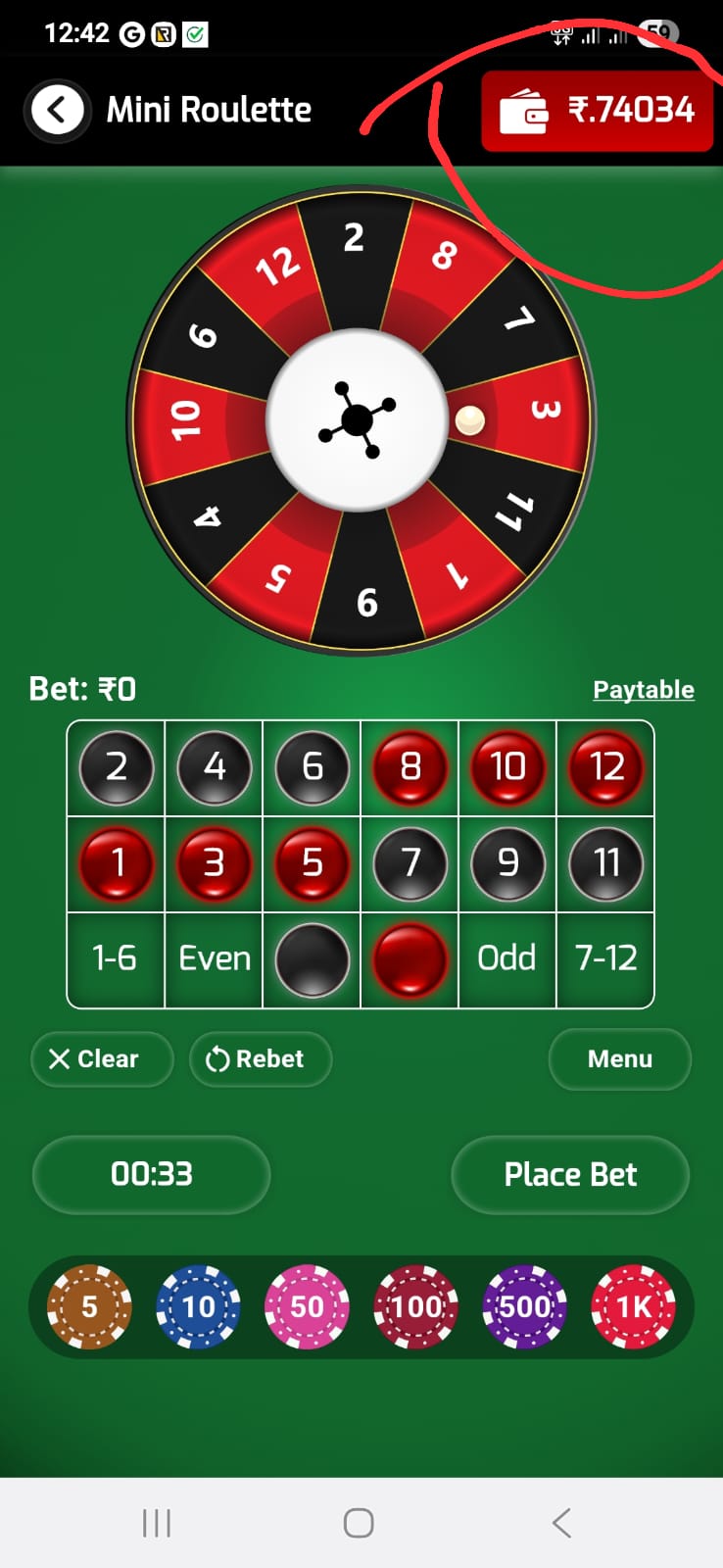Choose the 1K chip
The height and width of the screenshot is (1568, 723).
633,1307
